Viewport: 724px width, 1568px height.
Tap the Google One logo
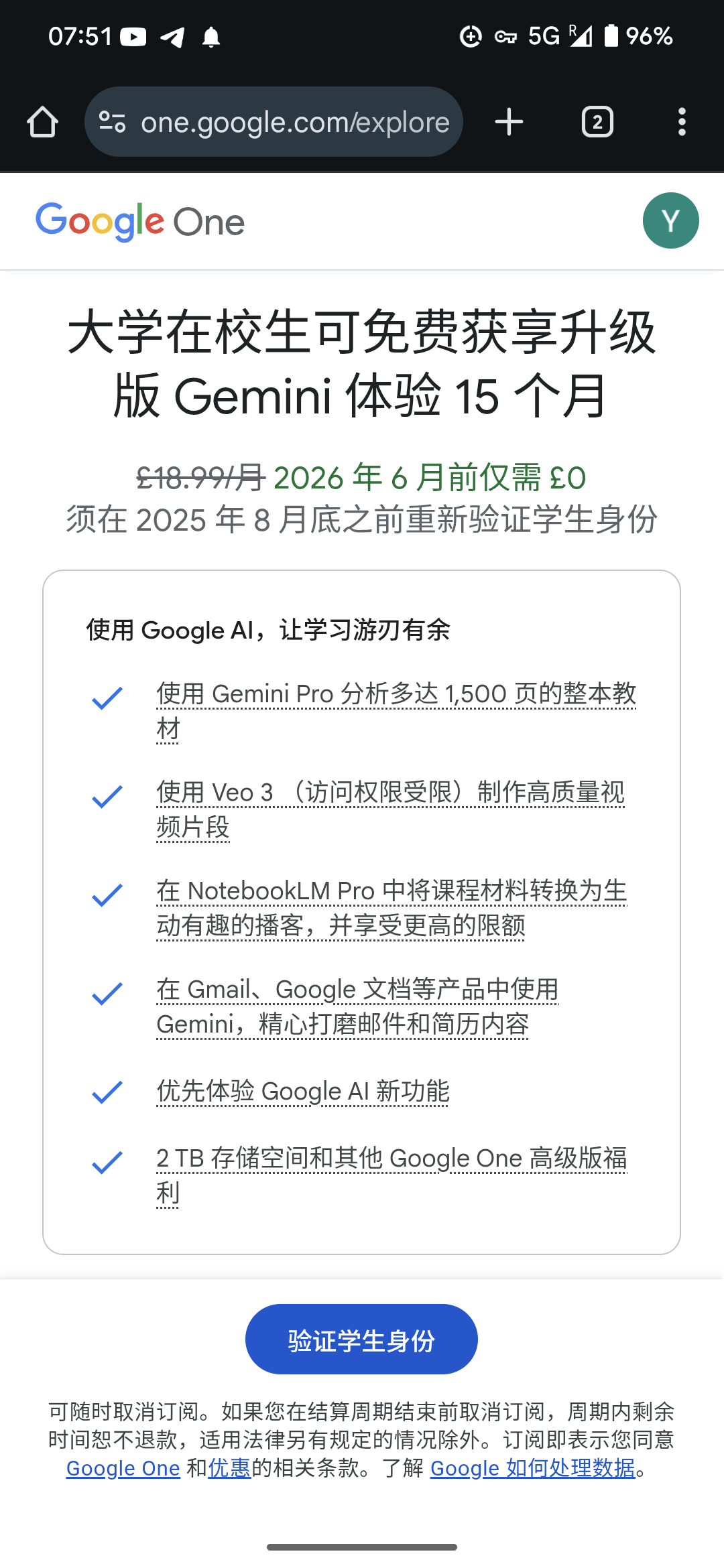pos(140,222)
